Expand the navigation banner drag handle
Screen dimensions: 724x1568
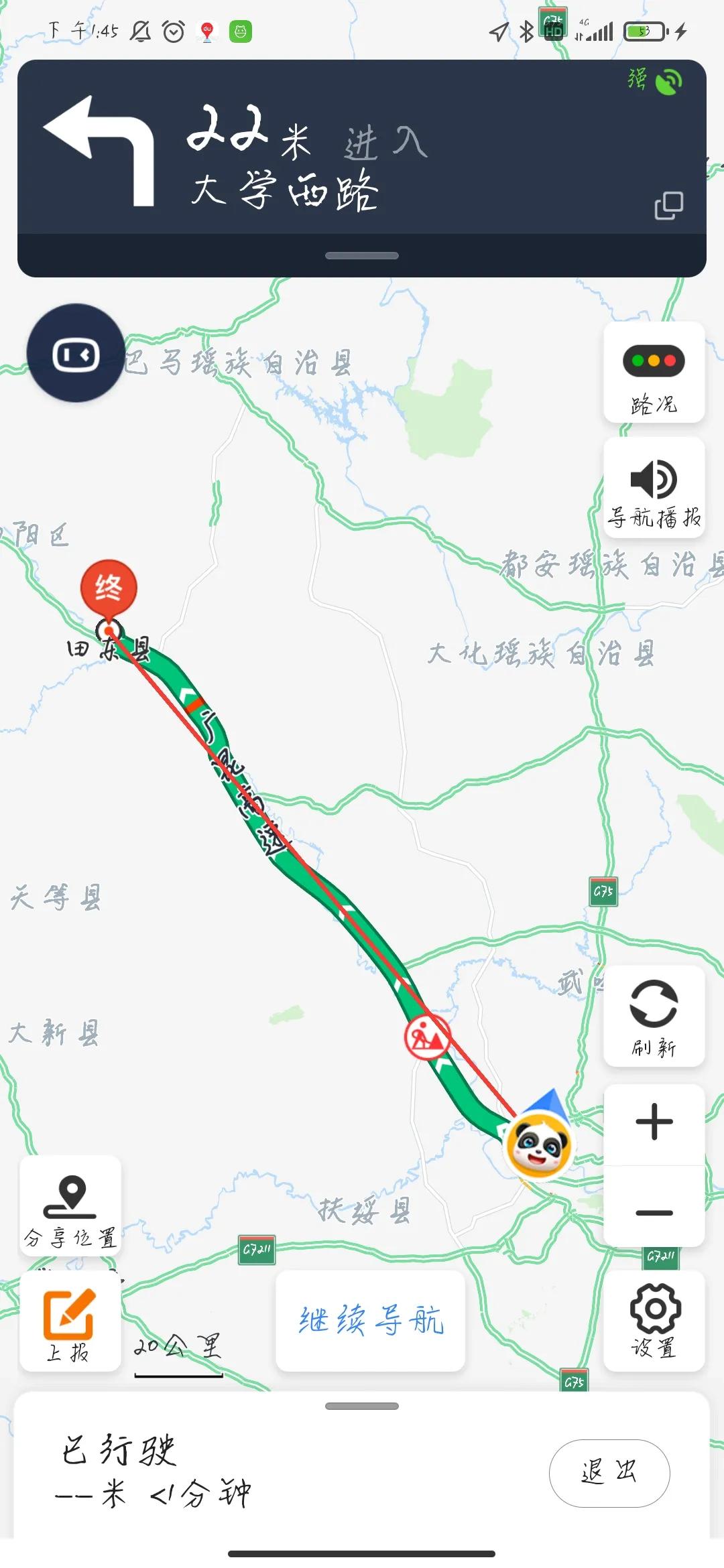point(362,255)
